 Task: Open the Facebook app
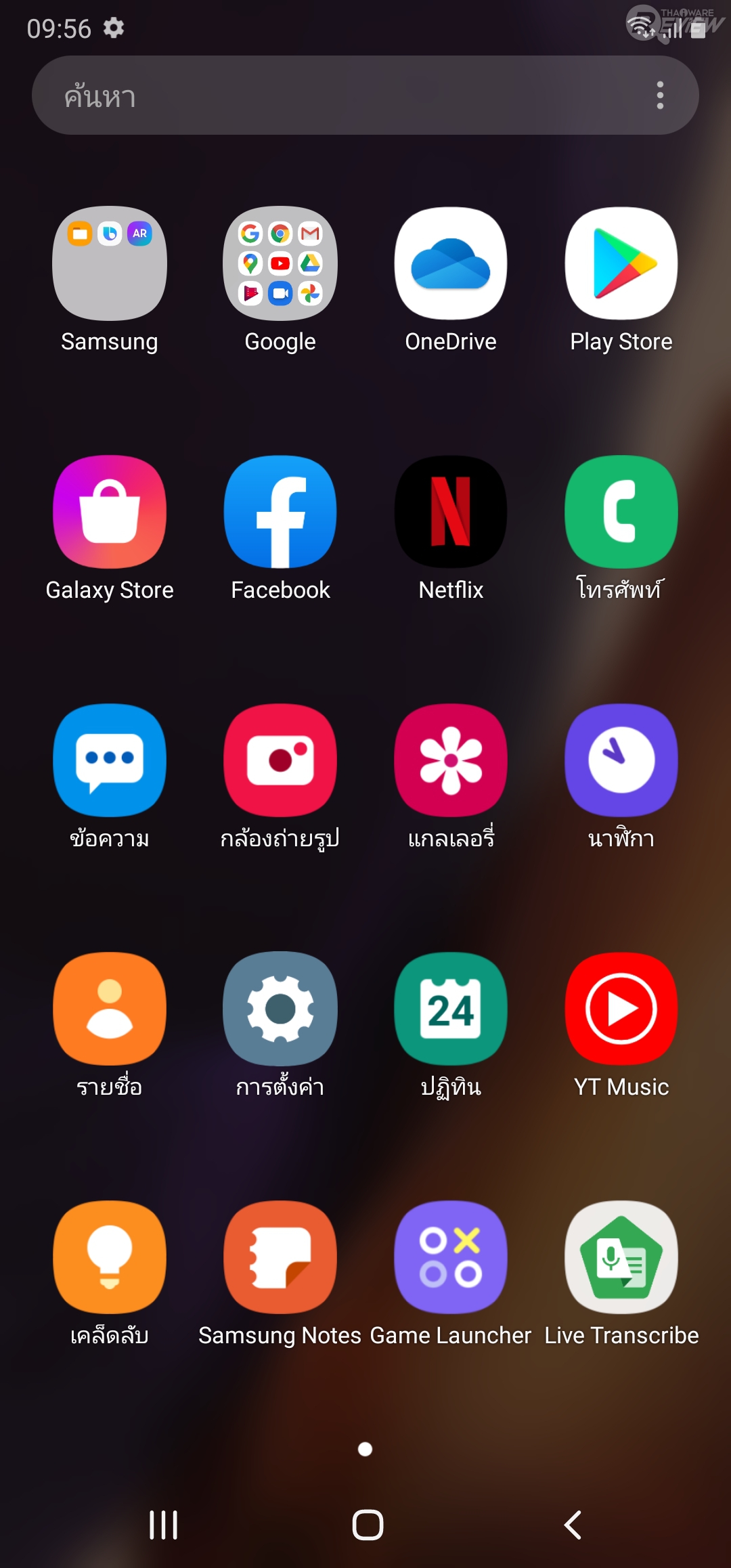click(280, 512)
